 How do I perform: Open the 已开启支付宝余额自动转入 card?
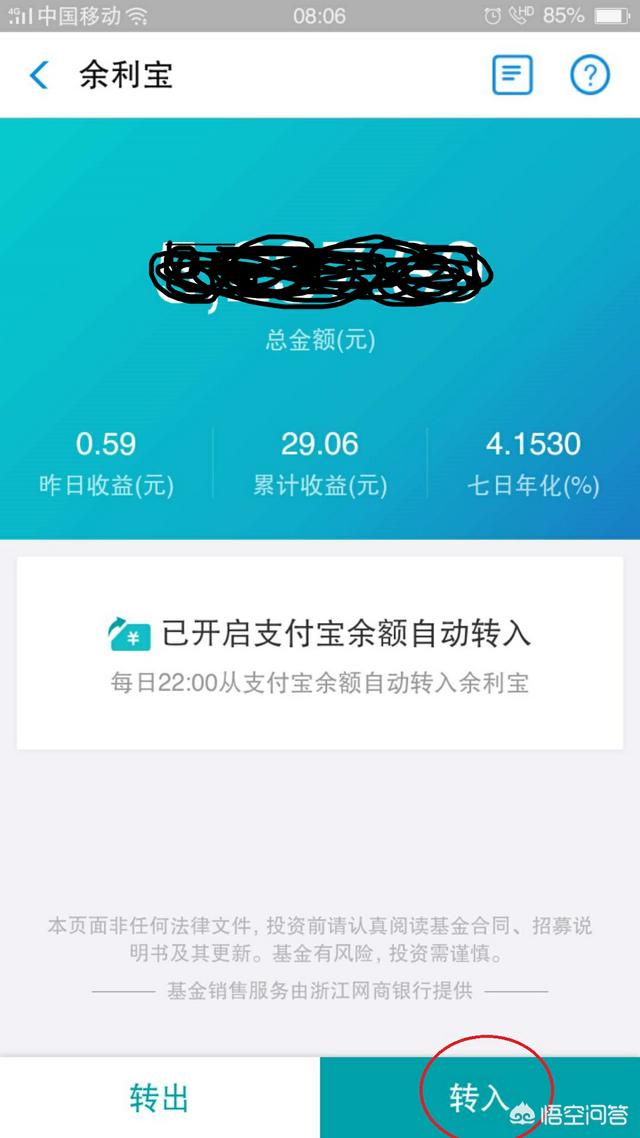(320, 652)
